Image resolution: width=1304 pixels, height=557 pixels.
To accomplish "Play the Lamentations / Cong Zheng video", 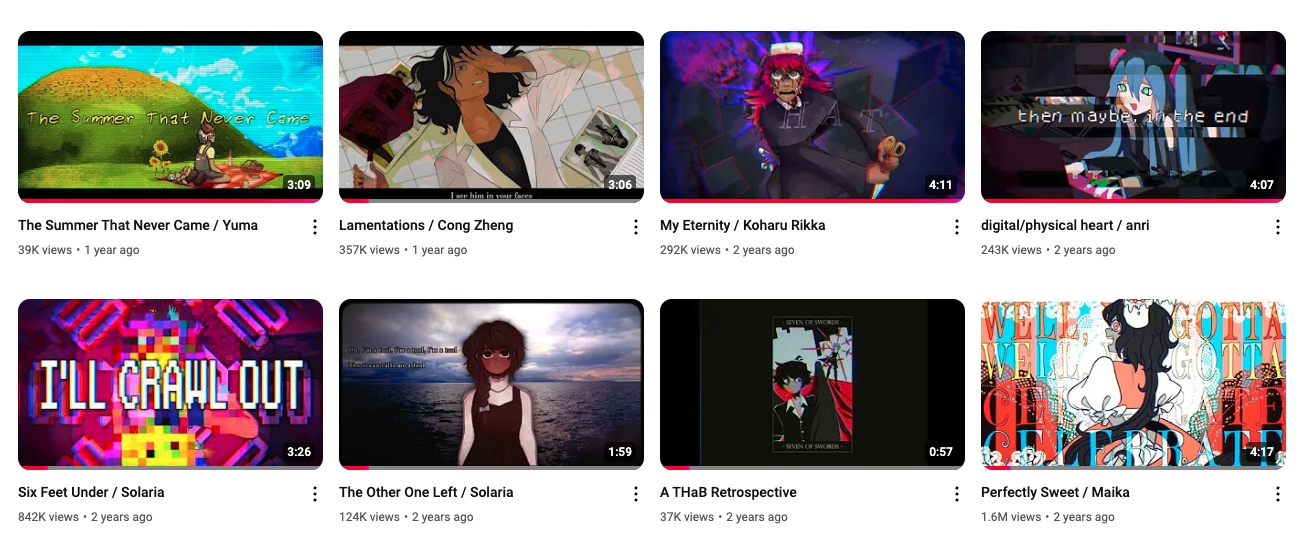I will [x=491, y=116].
